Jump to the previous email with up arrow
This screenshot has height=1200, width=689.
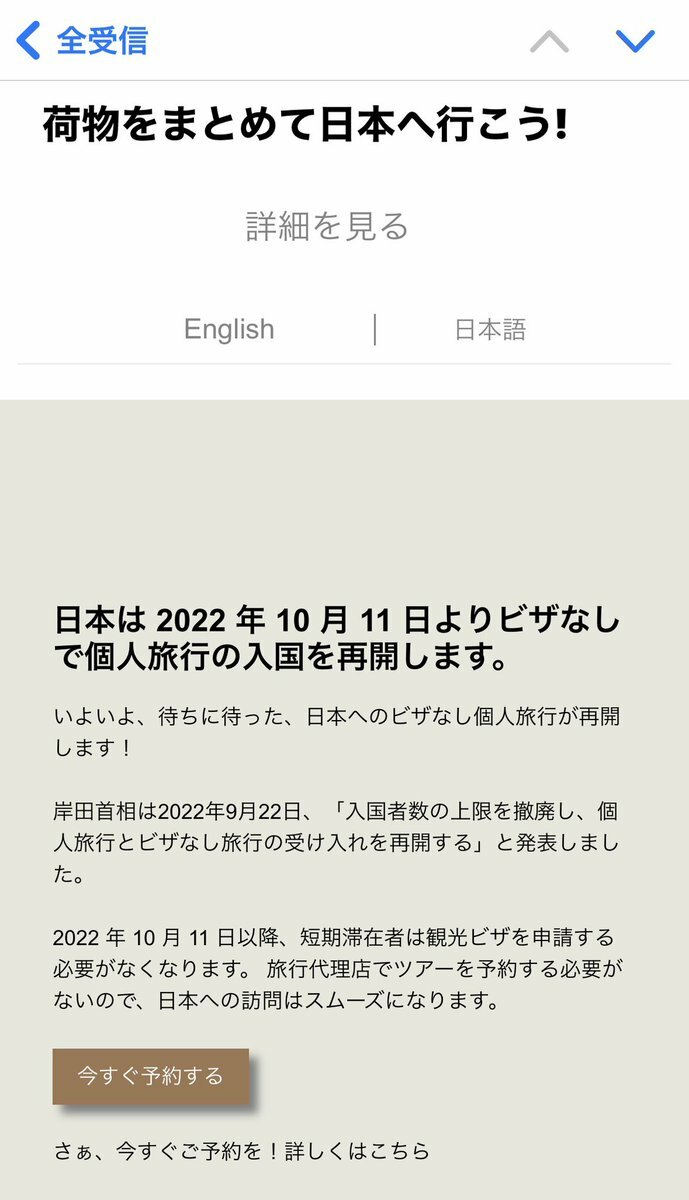pos(549,41)
